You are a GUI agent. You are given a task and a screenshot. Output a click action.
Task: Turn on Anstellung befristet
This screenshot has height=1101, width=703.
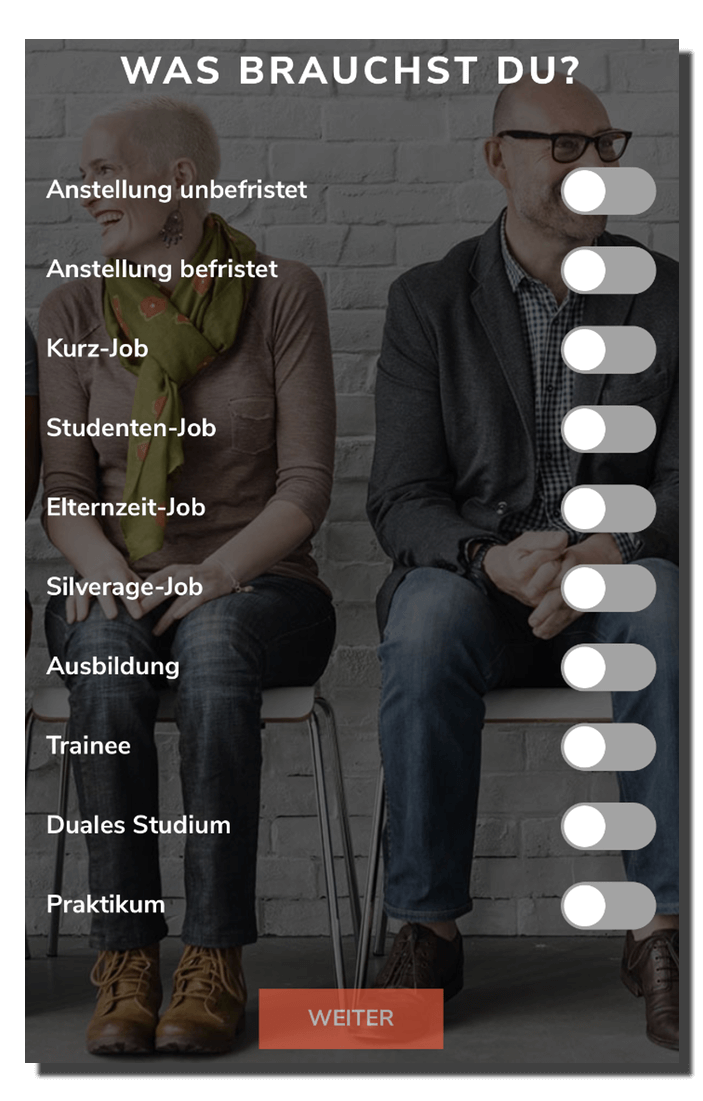[608, 270]
